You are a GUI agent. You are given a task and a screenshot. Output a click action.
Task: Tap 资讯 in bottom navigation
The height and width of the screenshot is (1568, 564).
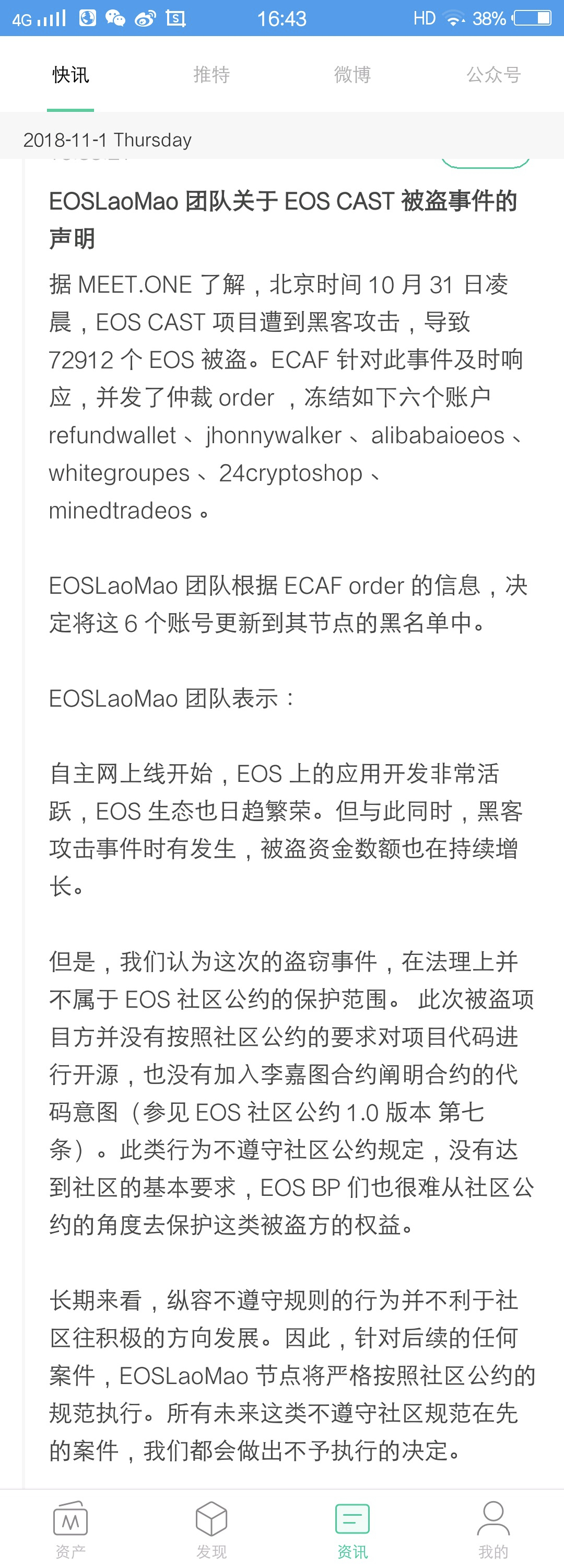[x=352, y=1528]
